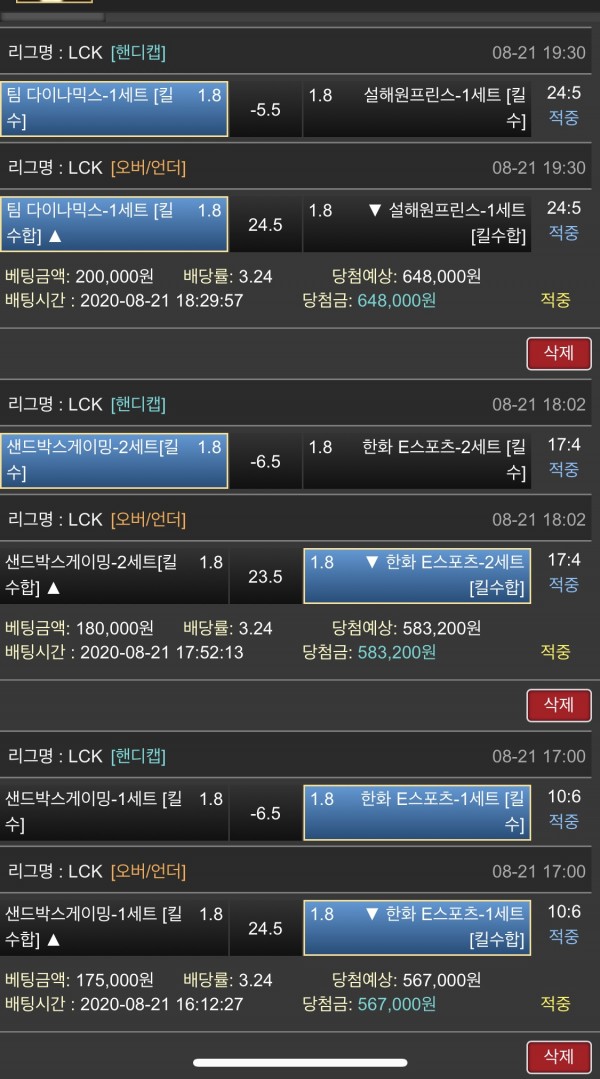This screenshot has width=600, height=1079.
Task: Delete the bet placed at 2020-08-21 18:29:57
Action: click(x=558, y=353)
